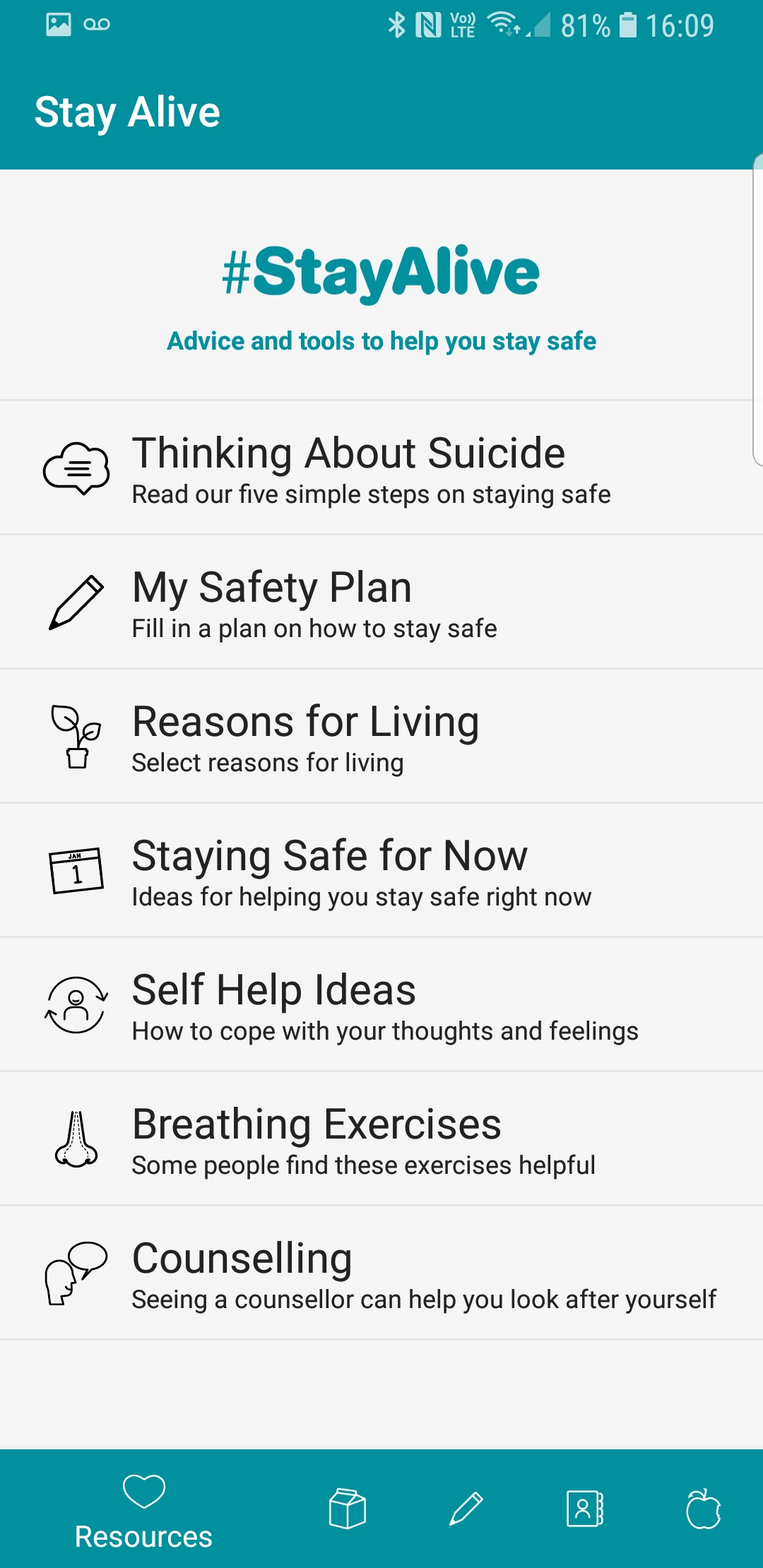Open the Counselling section
The image size is (763, 1568).
point(381,1273)
